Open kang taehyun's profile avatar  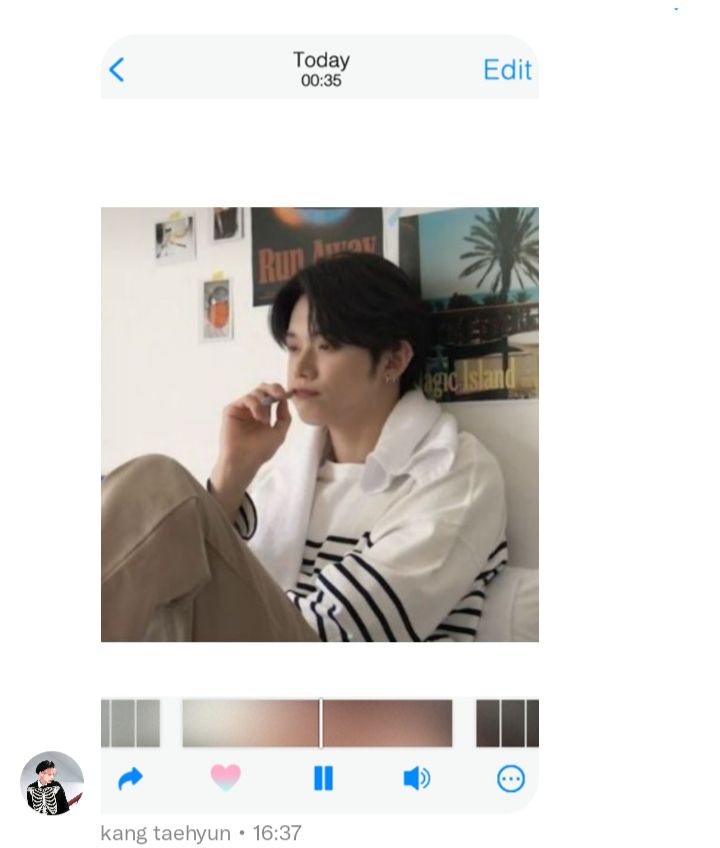52,783
